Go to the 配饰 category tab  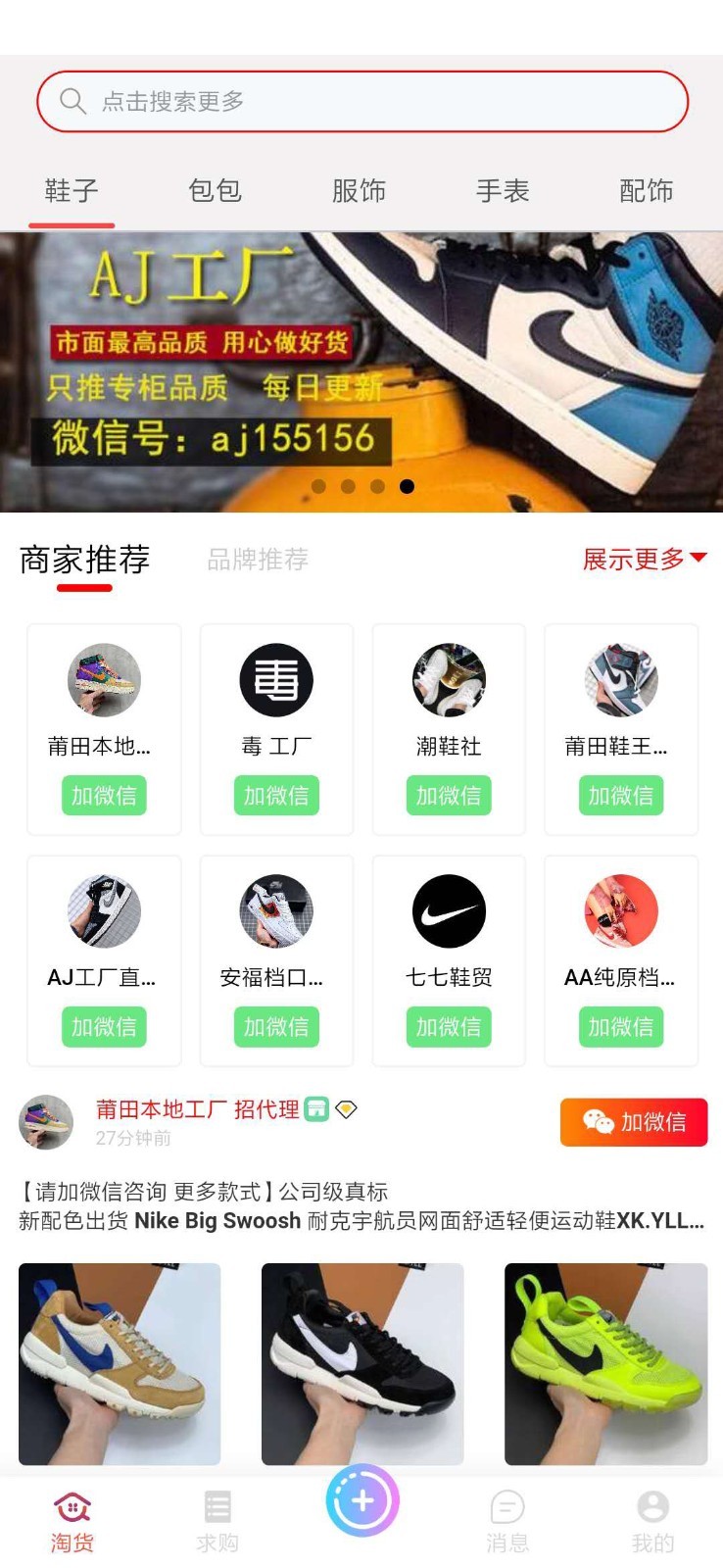[x=647, y=191]
